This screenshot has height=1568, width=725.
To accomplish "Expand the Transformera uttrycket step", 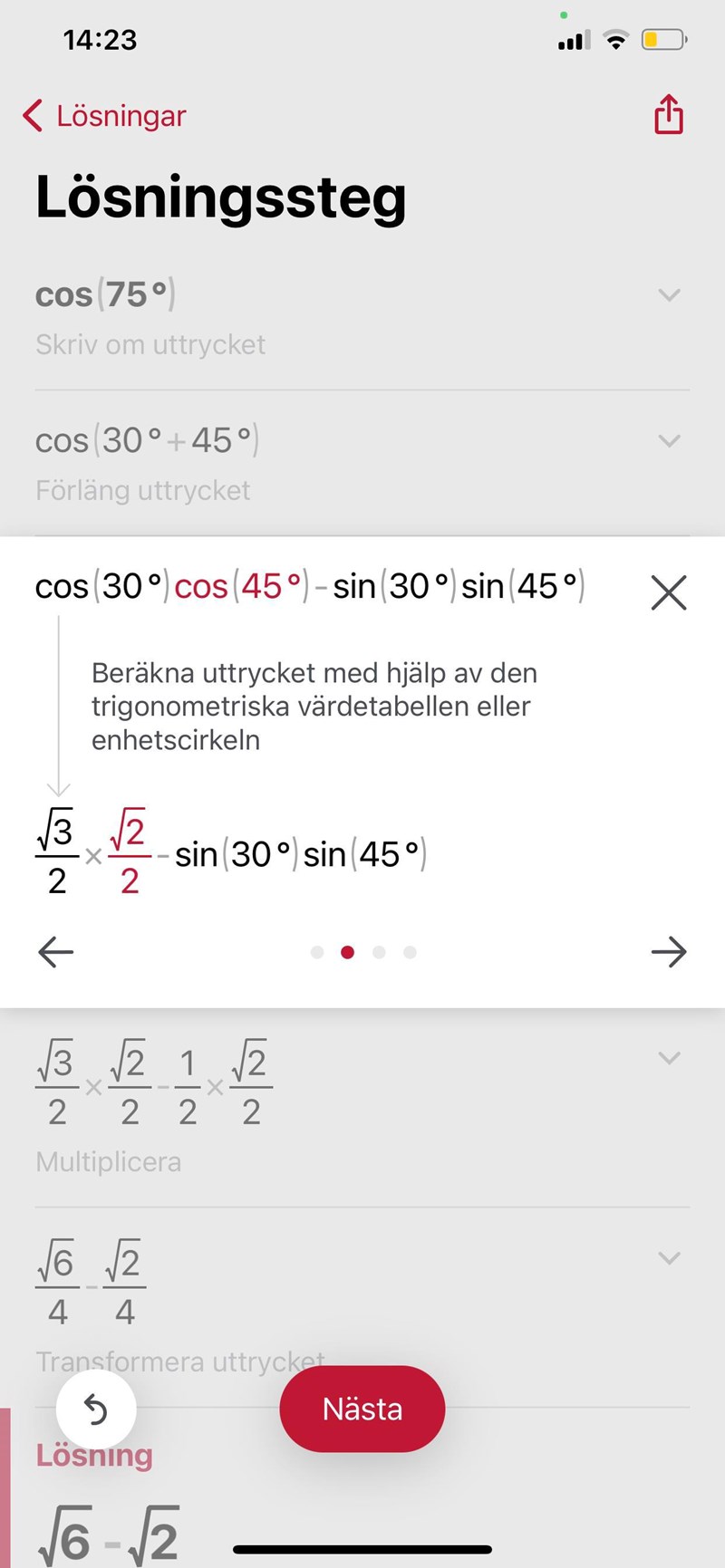I will coord(669,1257).
